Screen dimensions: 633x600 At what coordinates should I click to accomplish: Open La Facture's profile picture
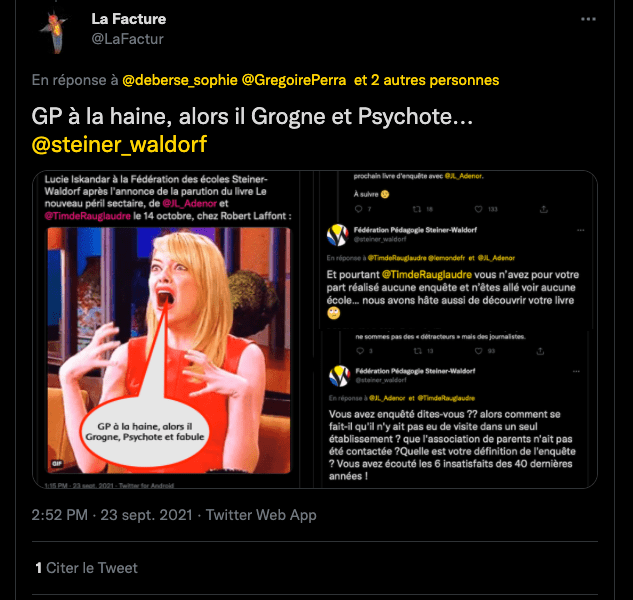tap(53, 30)
